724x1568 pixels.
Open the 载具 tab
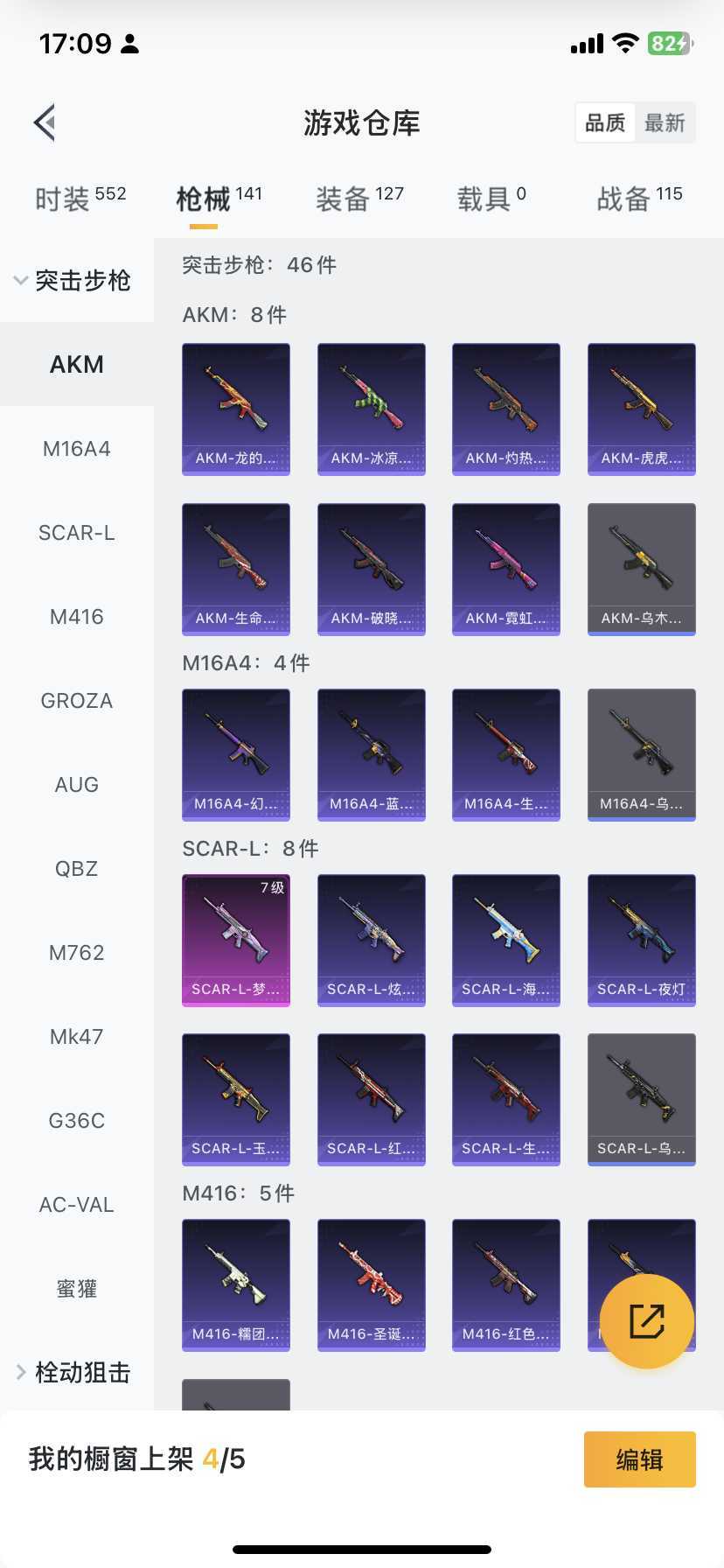(491, 199)
